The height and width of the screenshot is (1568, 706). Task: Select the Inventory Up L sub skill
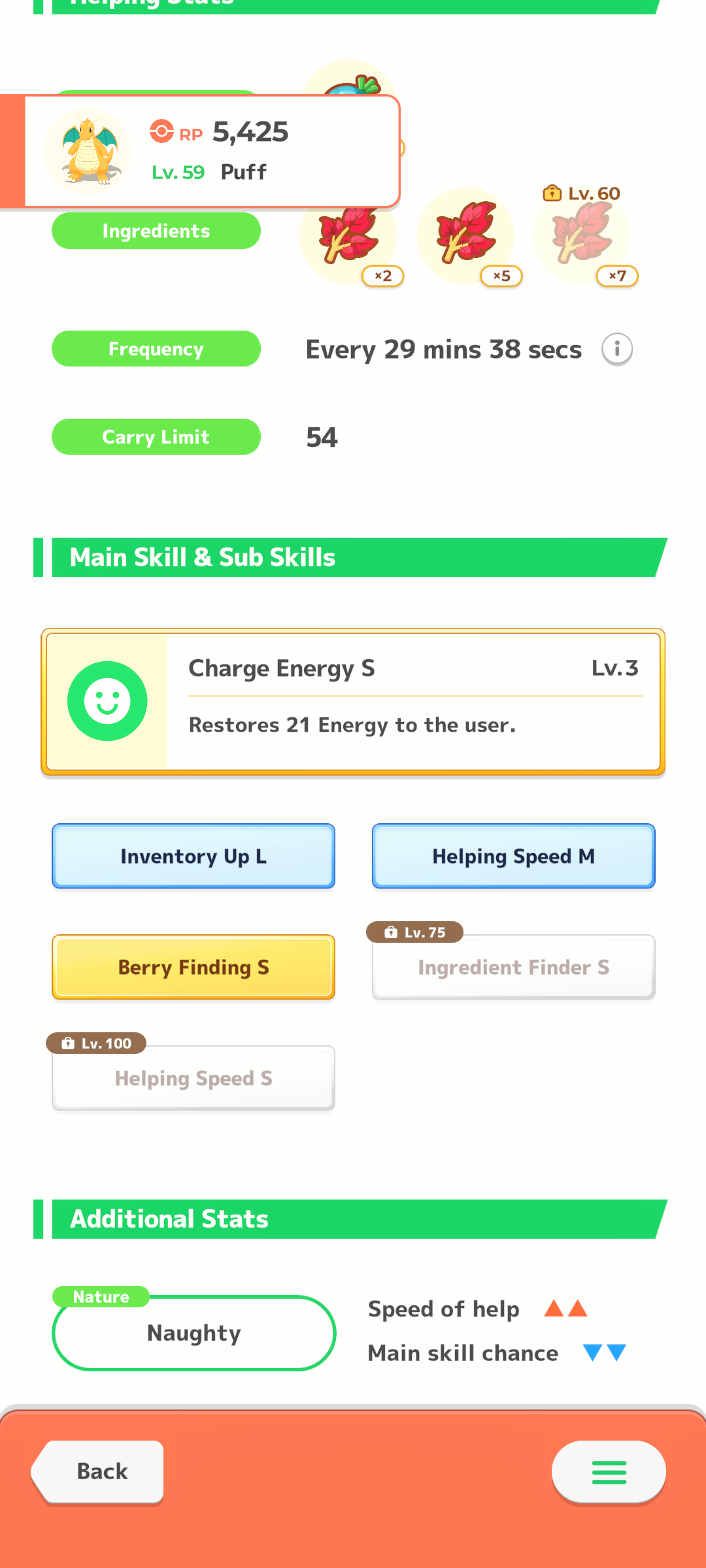click(193, 856)
